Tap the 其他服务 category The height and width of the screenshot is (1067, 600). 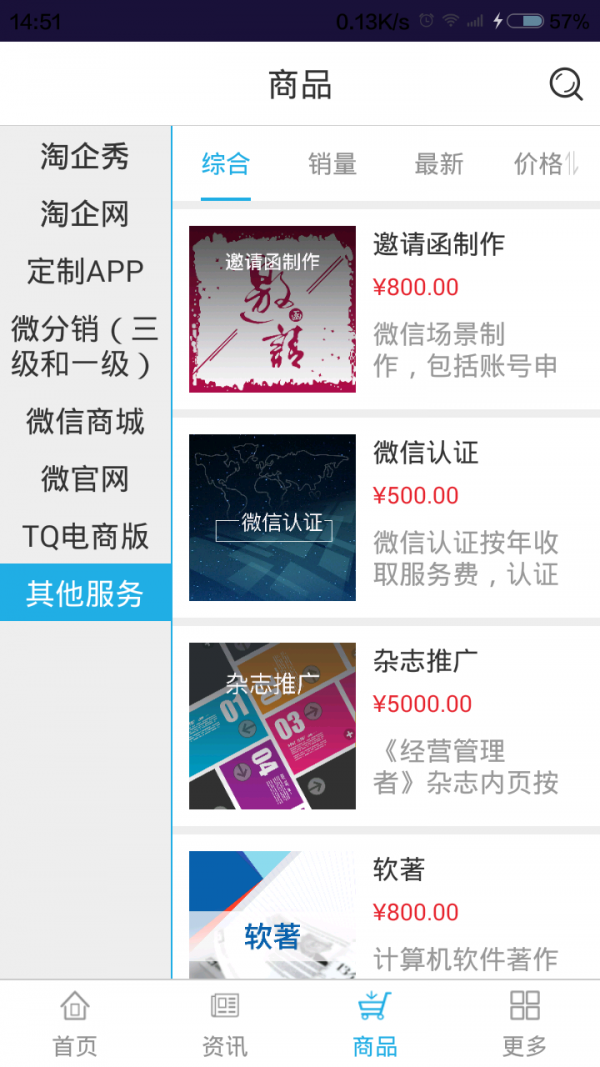tap(85, 593)
